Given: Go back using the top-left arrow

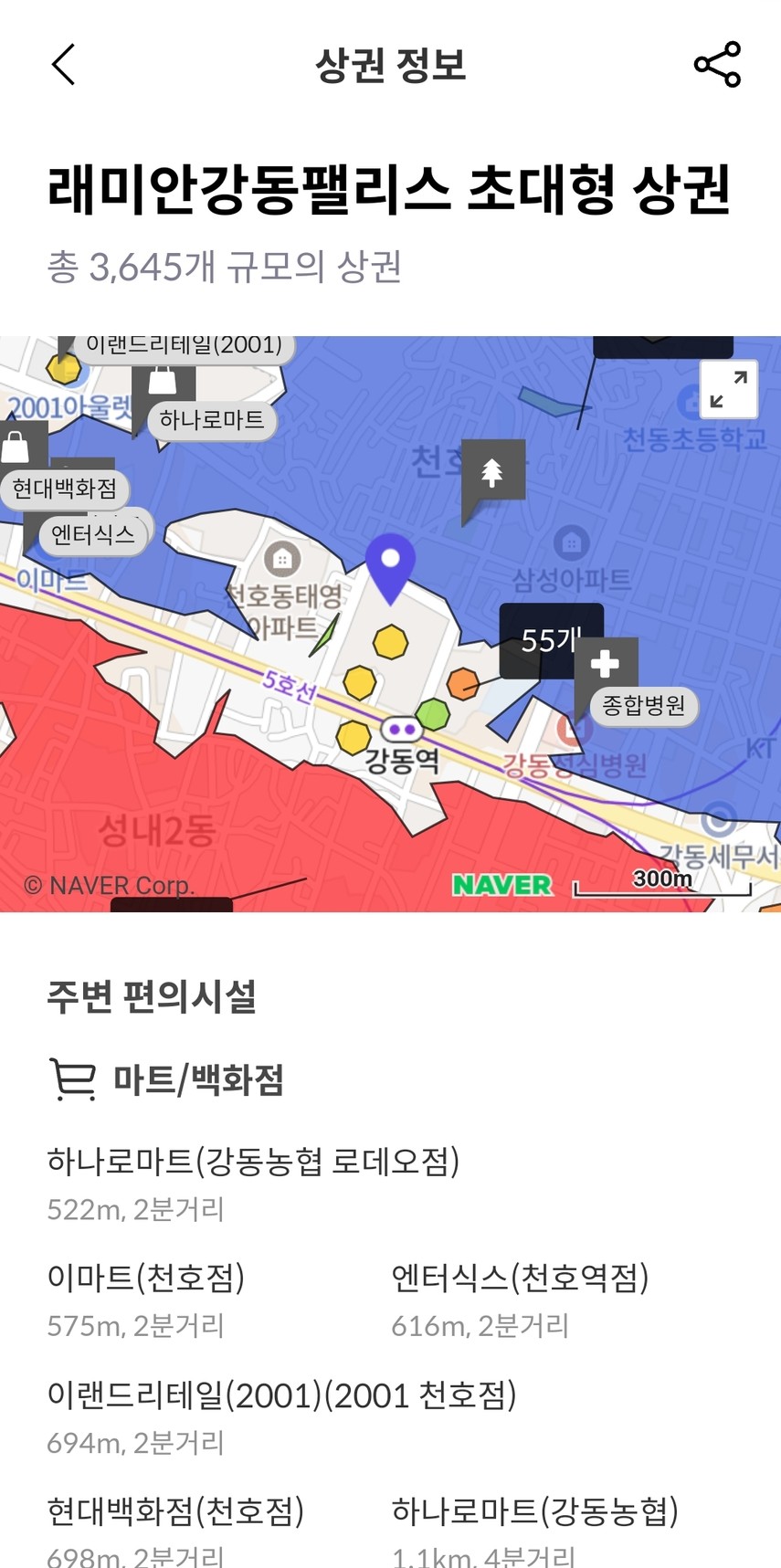Looking at the screenshot, I should pyautogui.click(x=63, y=65).
